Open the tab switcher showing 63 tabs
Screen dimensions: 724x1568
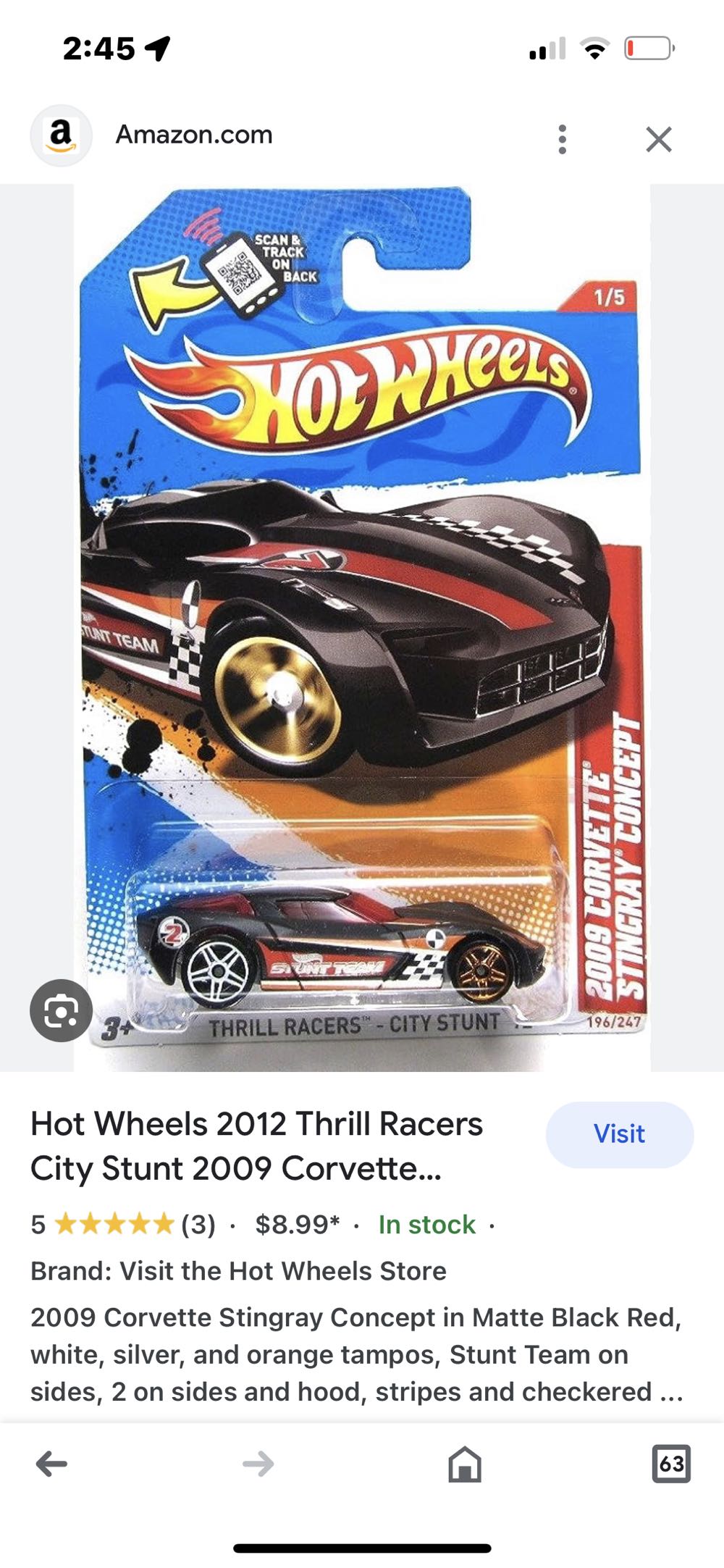click(x=670, y=1464)
